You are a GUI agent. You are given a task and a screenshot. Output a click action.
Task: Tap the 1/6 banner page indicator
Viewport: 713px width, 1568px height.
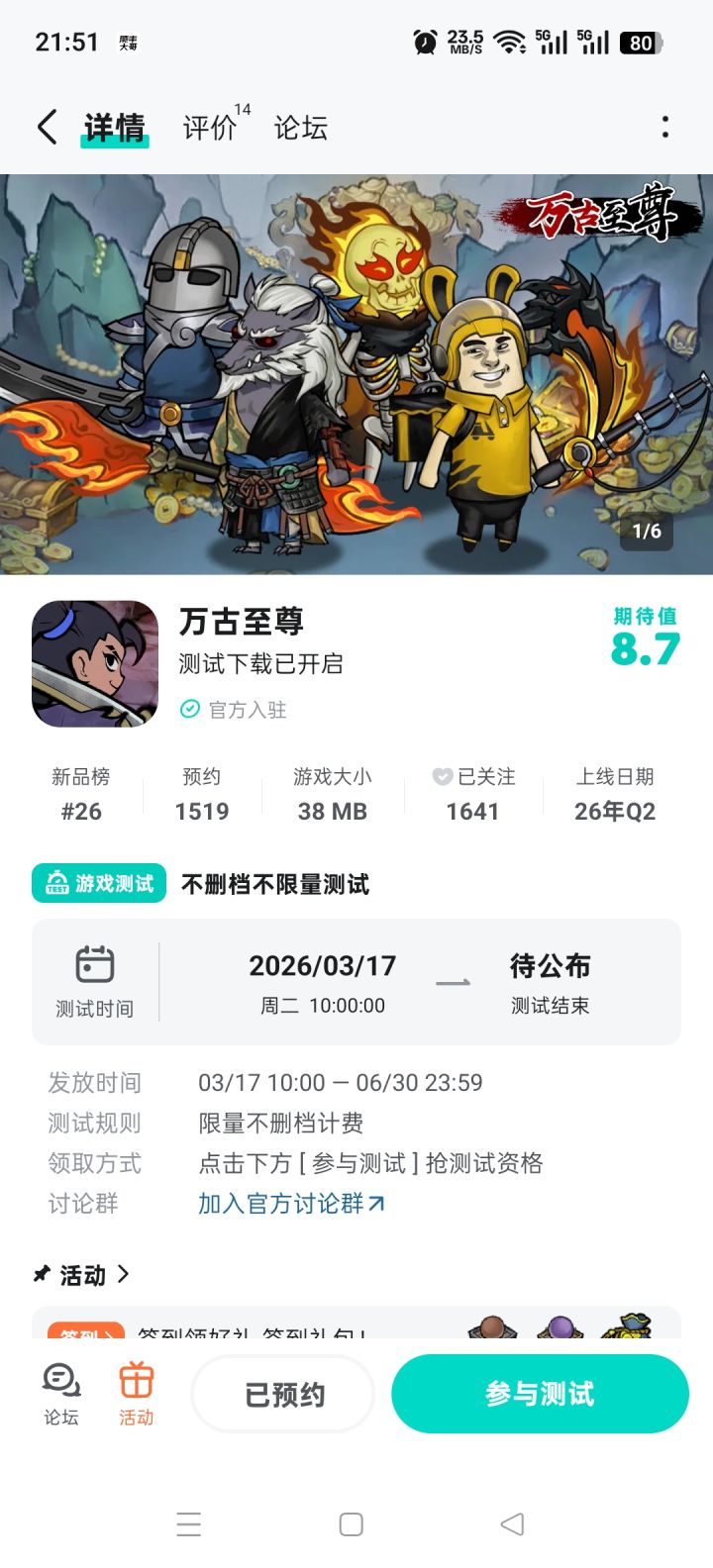(x=647, y=532)
